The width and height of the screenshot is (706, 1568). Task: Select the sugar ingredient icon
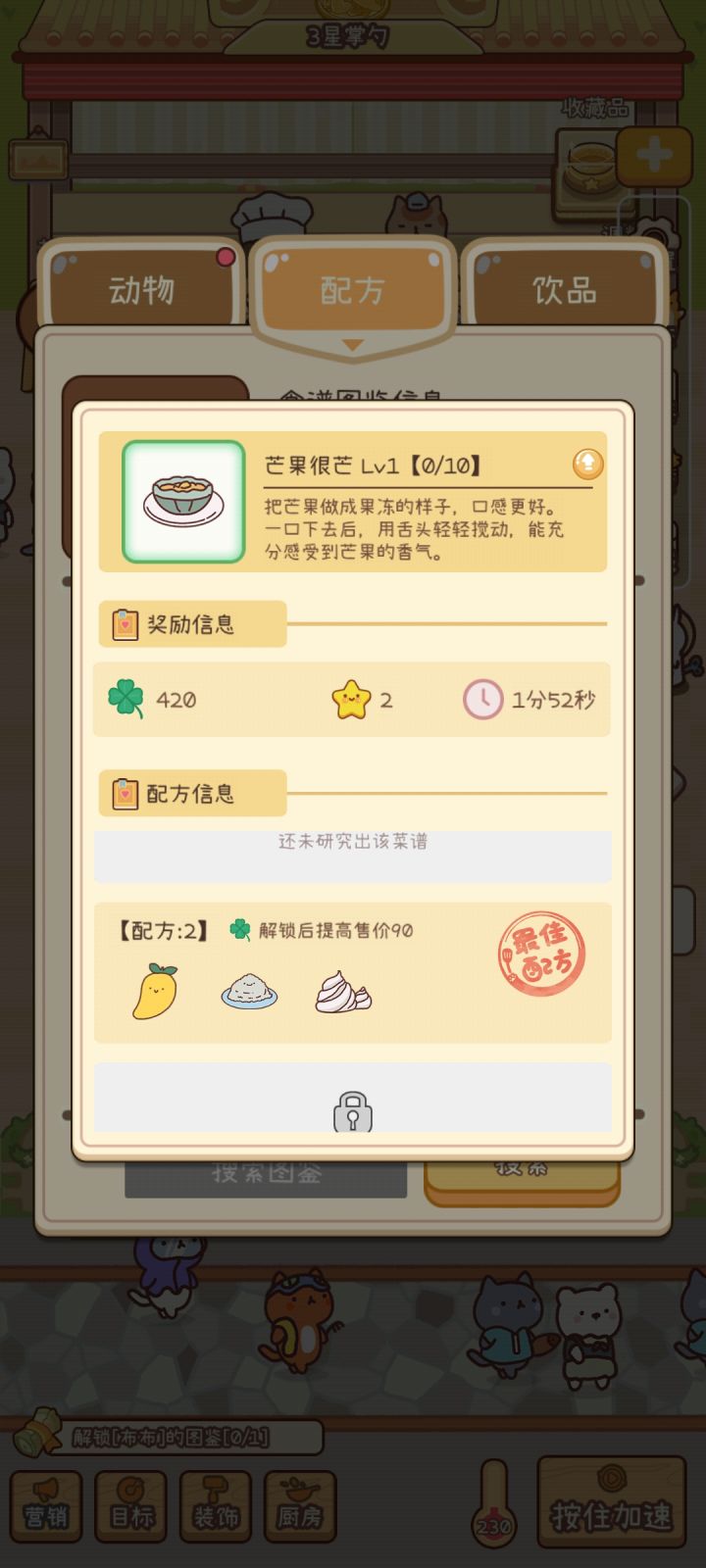[248, 995]
